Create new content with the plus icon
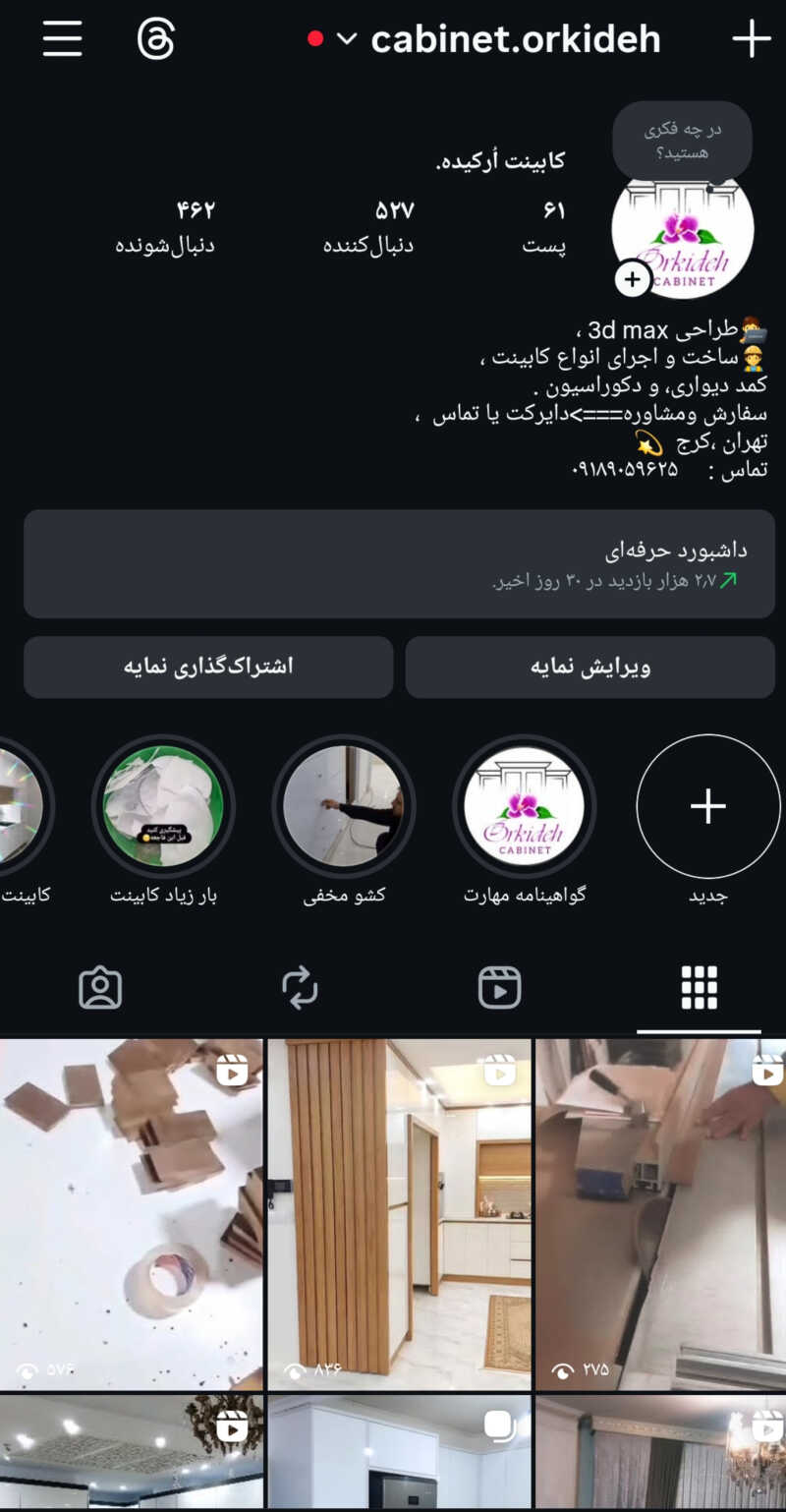Viewport: 786px width, 1512px height. click(x=752, y=39)
